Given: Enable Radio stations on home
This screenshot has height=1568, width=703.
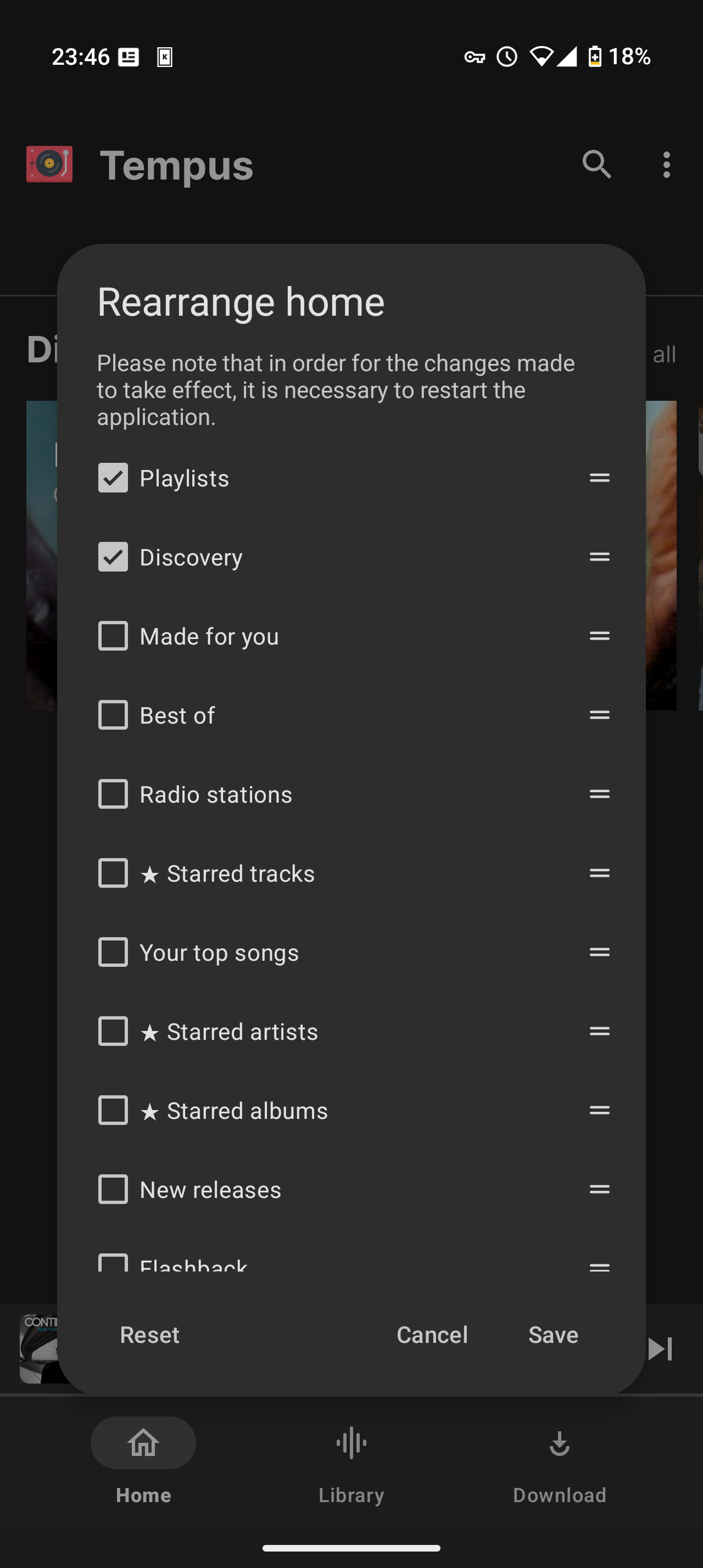Looking at the screenshot, I should click(x=113, y=794).
